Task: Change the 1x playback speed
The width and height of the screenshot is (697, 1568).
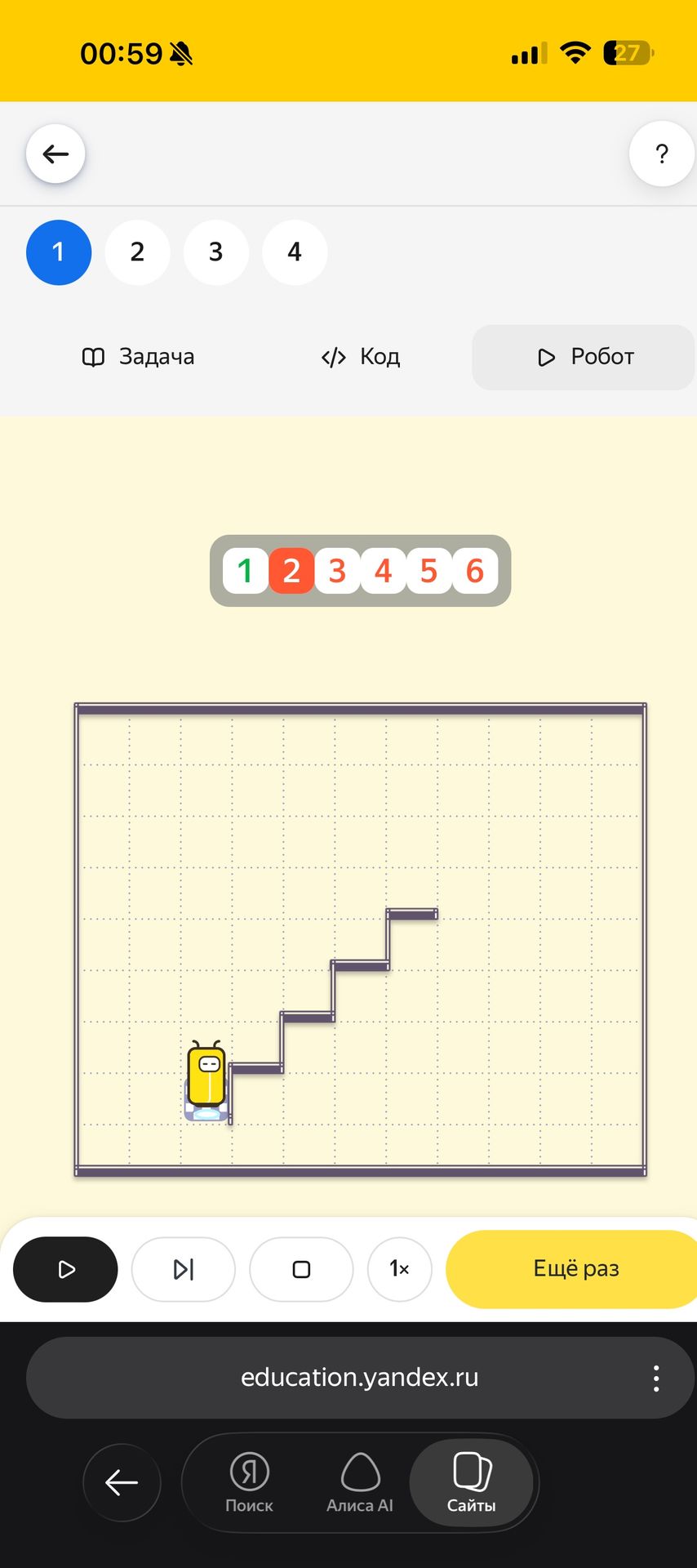Action: pyautogui.click(x=400, y=1269)
